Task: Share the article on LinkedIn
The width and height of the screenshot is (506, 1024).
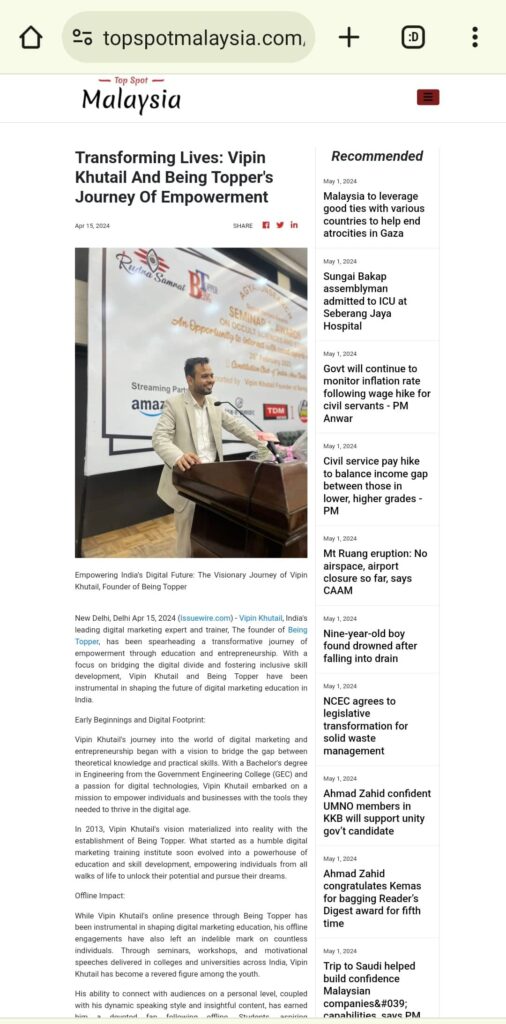Action: pyautogui.click(x=294, y=225)
